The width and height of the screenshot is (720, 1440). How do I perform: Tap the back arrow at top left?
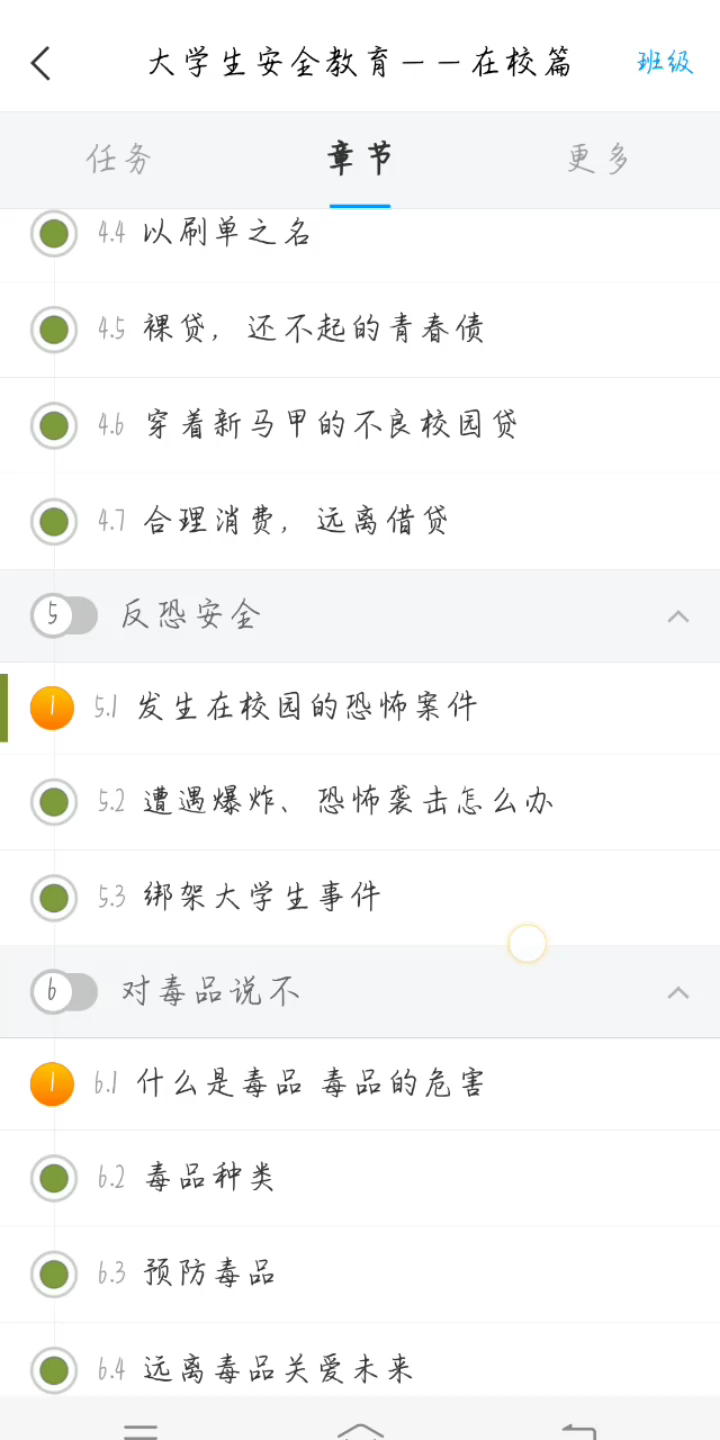coord(40,62)
